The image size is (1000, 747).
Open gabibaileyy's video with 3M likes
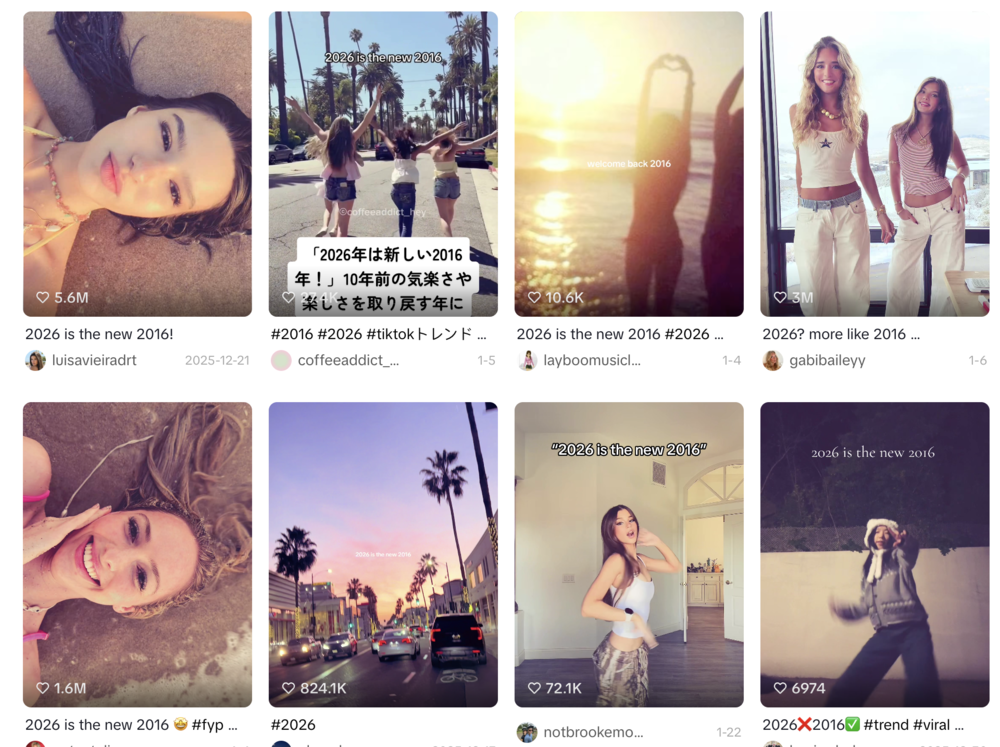tap(874, 164)
